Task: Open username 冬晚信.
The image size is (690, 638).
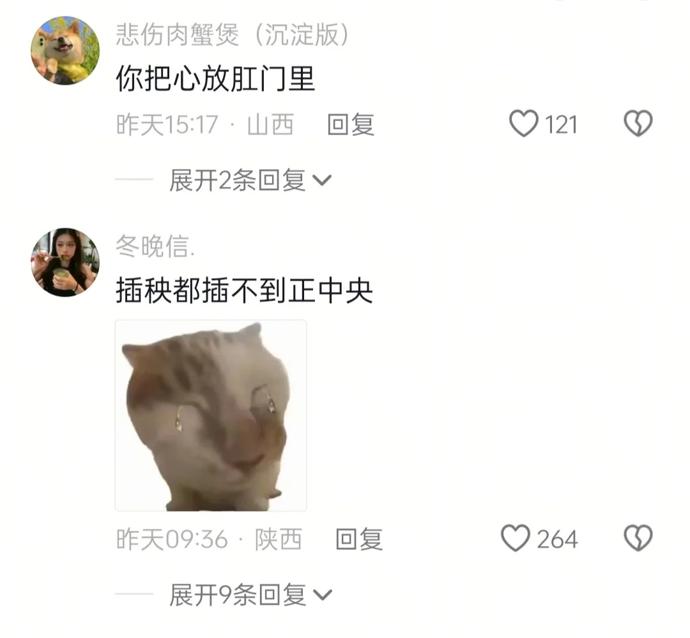Action: 155,247
